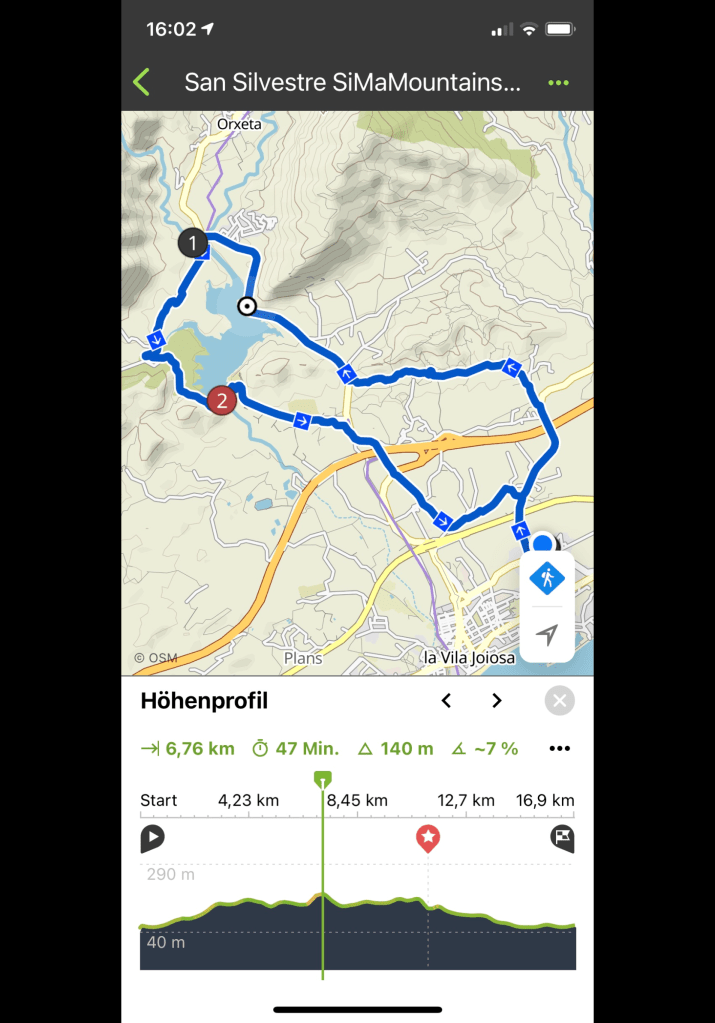Open more elevation profile options
The width and height of the screenshot is (715, 1023).
(559, 749)
